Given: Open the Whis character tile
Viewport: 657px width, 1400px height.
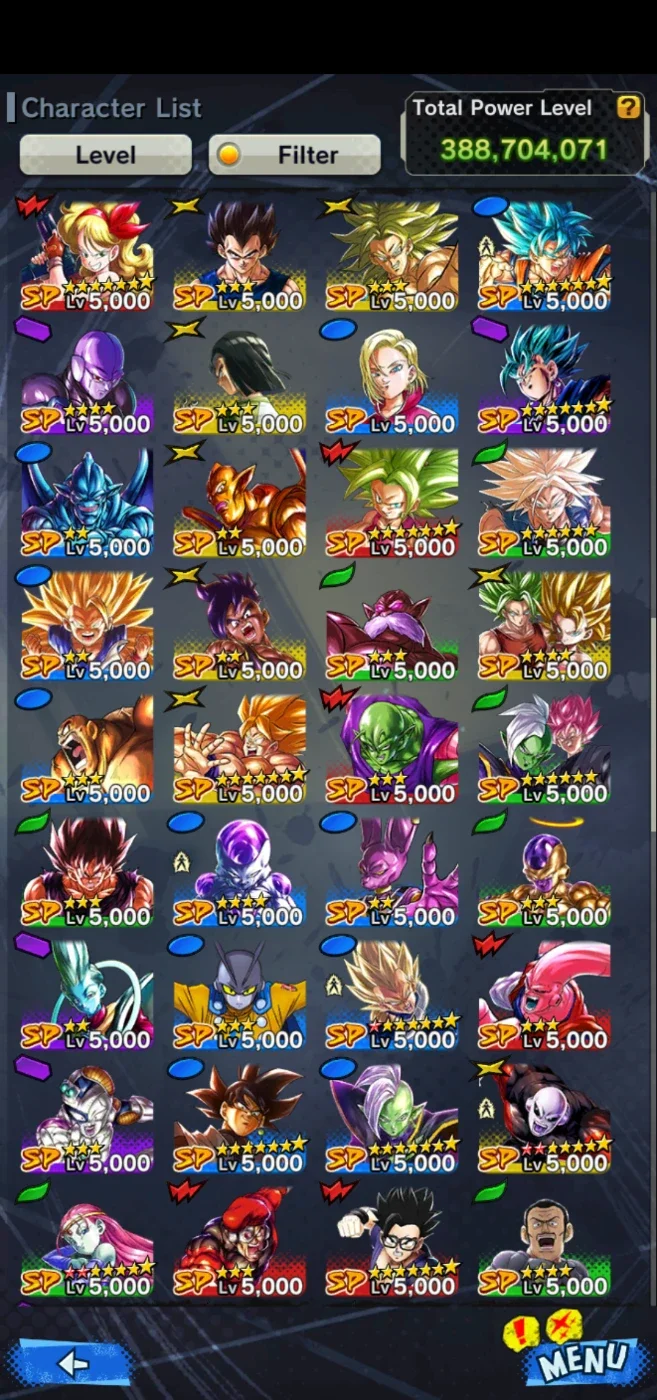Looking at the screenshot, I should pyautogui.click(x=88, y=996).
